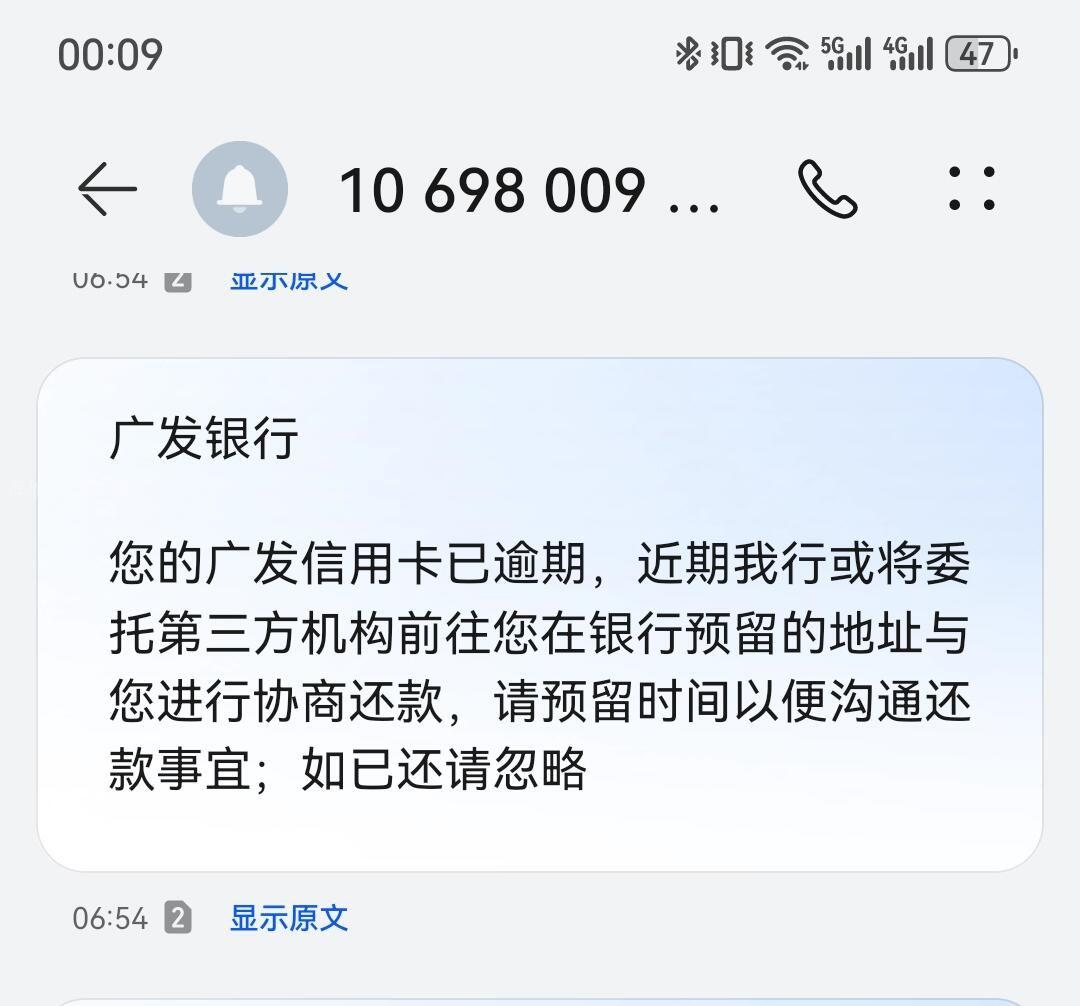Call the sender number 10 698 009

coord(827,189)
